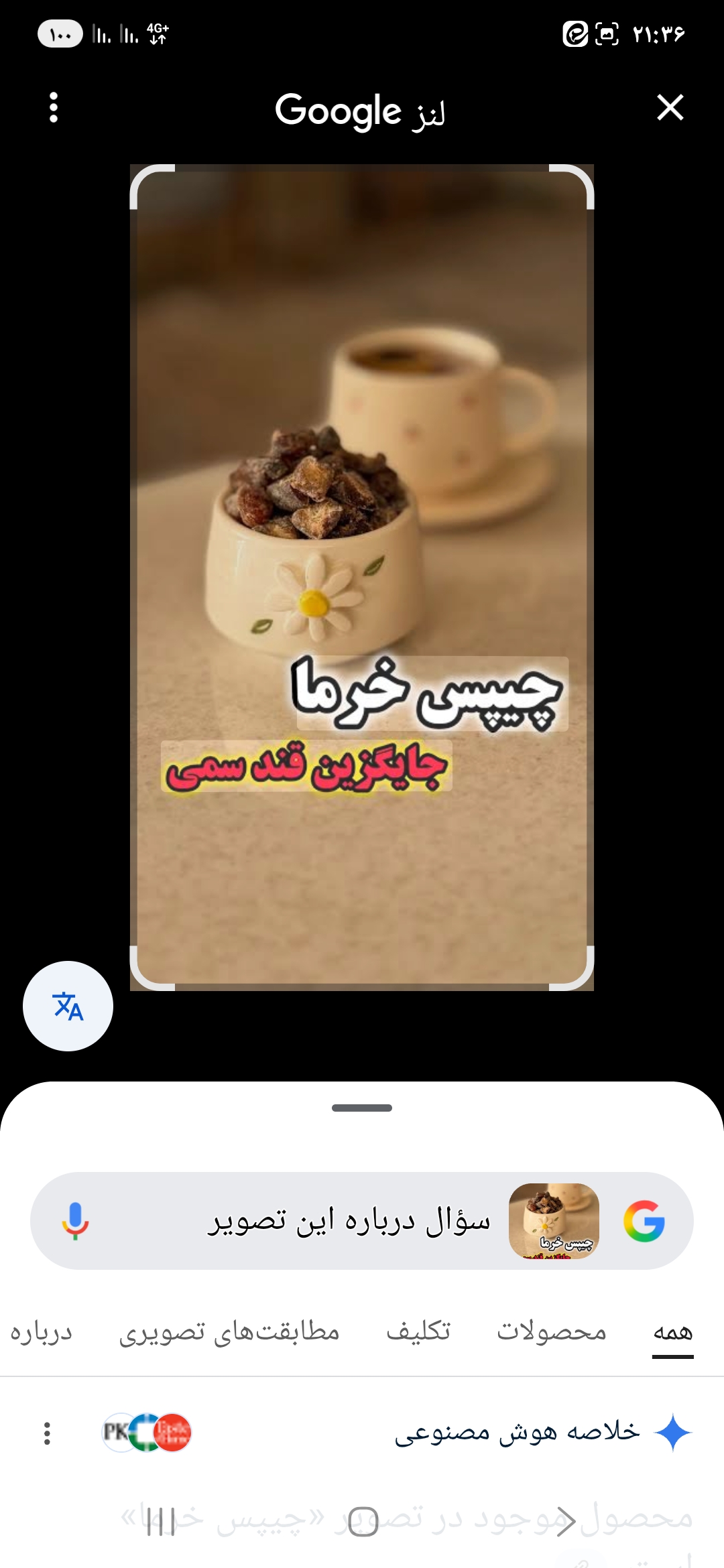Open AI overview options three-dot menu
Image resolution: width=724 pixels, height=1568 pixels.
pyautogui.click(x=47, y=1433)
